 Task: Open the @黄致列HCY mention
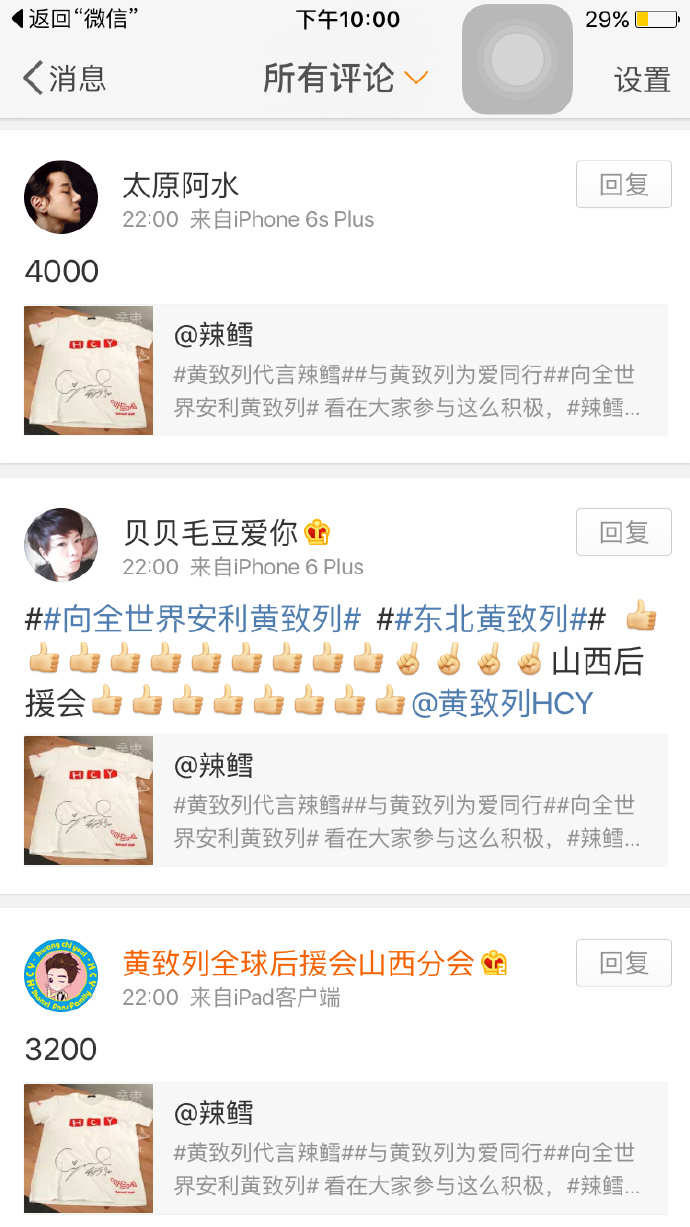502,703
